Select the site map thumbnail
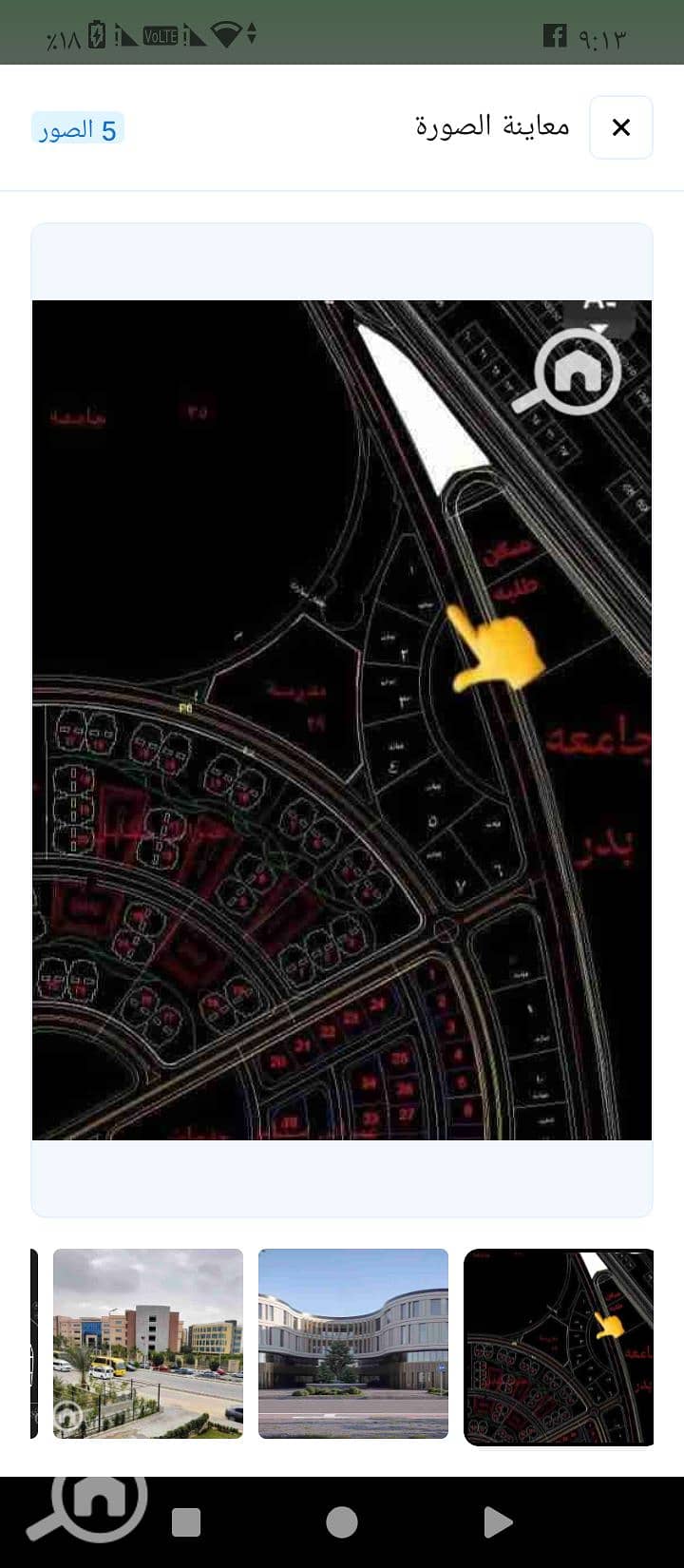Screen dimensions: 684x1568 point(559,1346)
